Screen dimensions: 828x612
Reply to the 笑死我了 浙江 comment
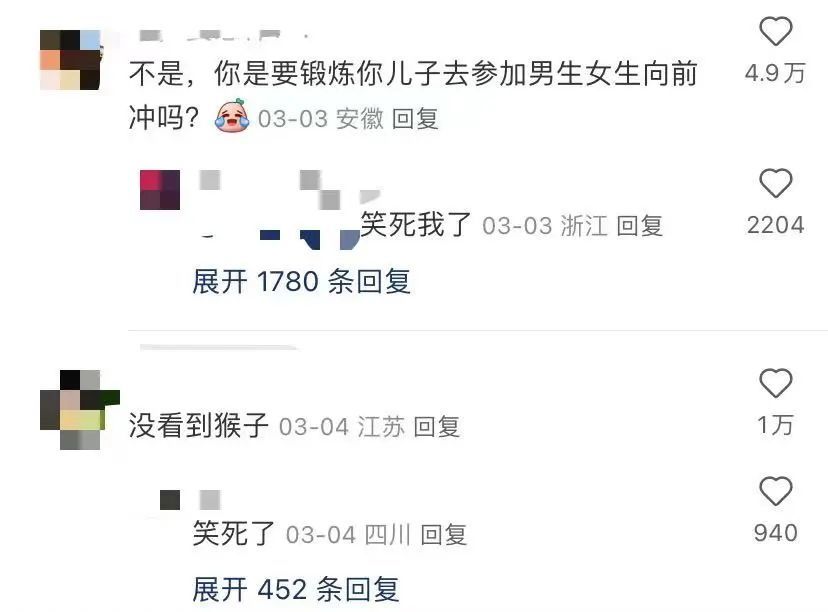pyautogui.click(x=639, y=226)
